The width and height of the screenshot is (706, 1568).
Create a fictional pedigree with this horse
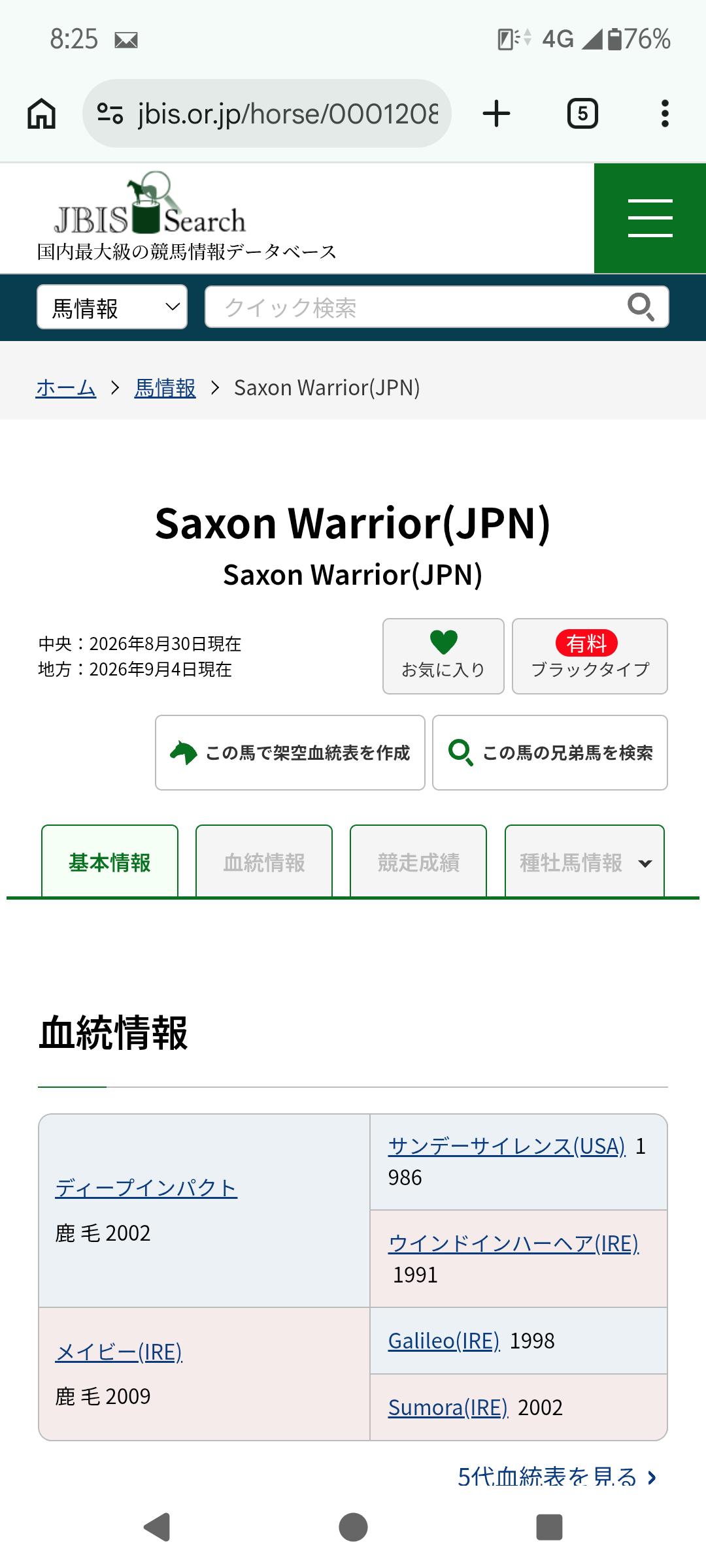click(290, 753)
